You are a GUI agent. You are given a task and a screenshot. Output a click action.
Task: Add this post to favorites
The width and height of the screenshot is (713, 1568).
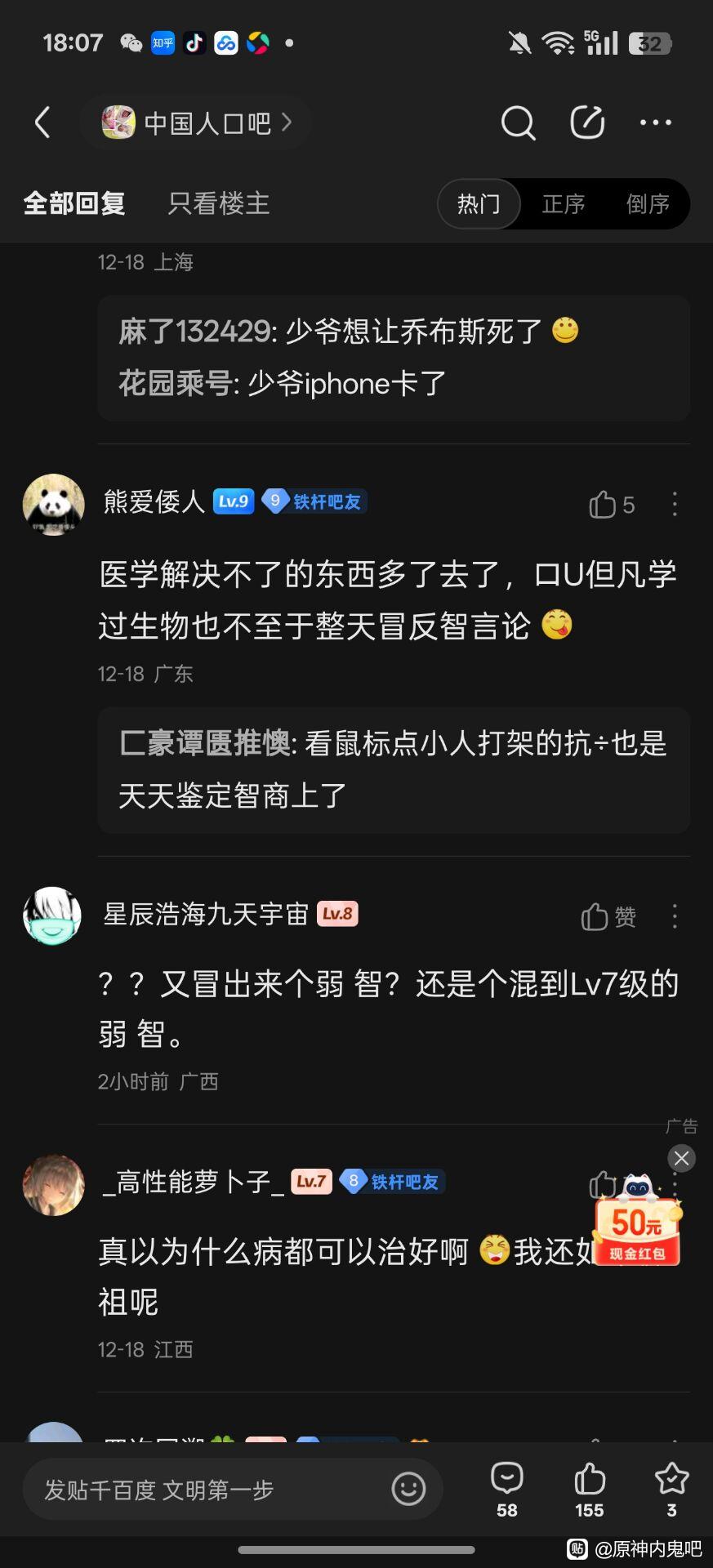click(x=671, y=1488)
